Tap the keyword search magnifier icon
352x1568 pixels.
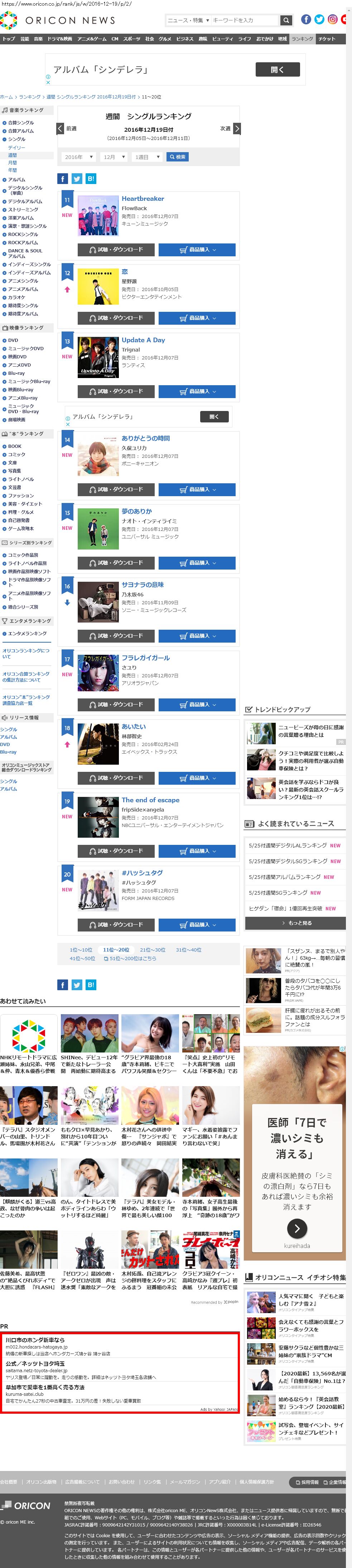pos(286,21)
